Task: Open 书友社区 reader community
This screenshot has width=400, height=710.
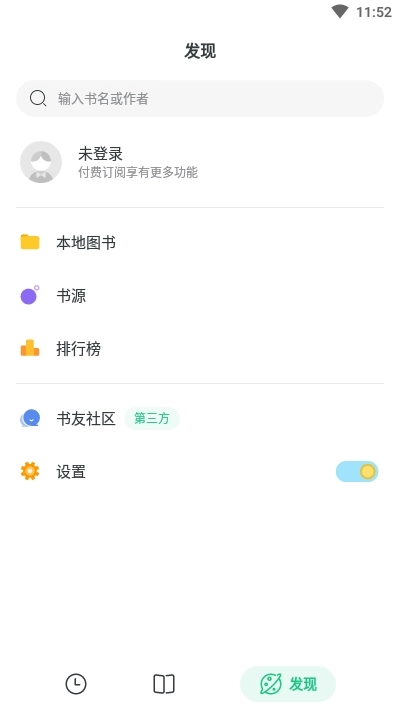Action: (x=200, y=418)
